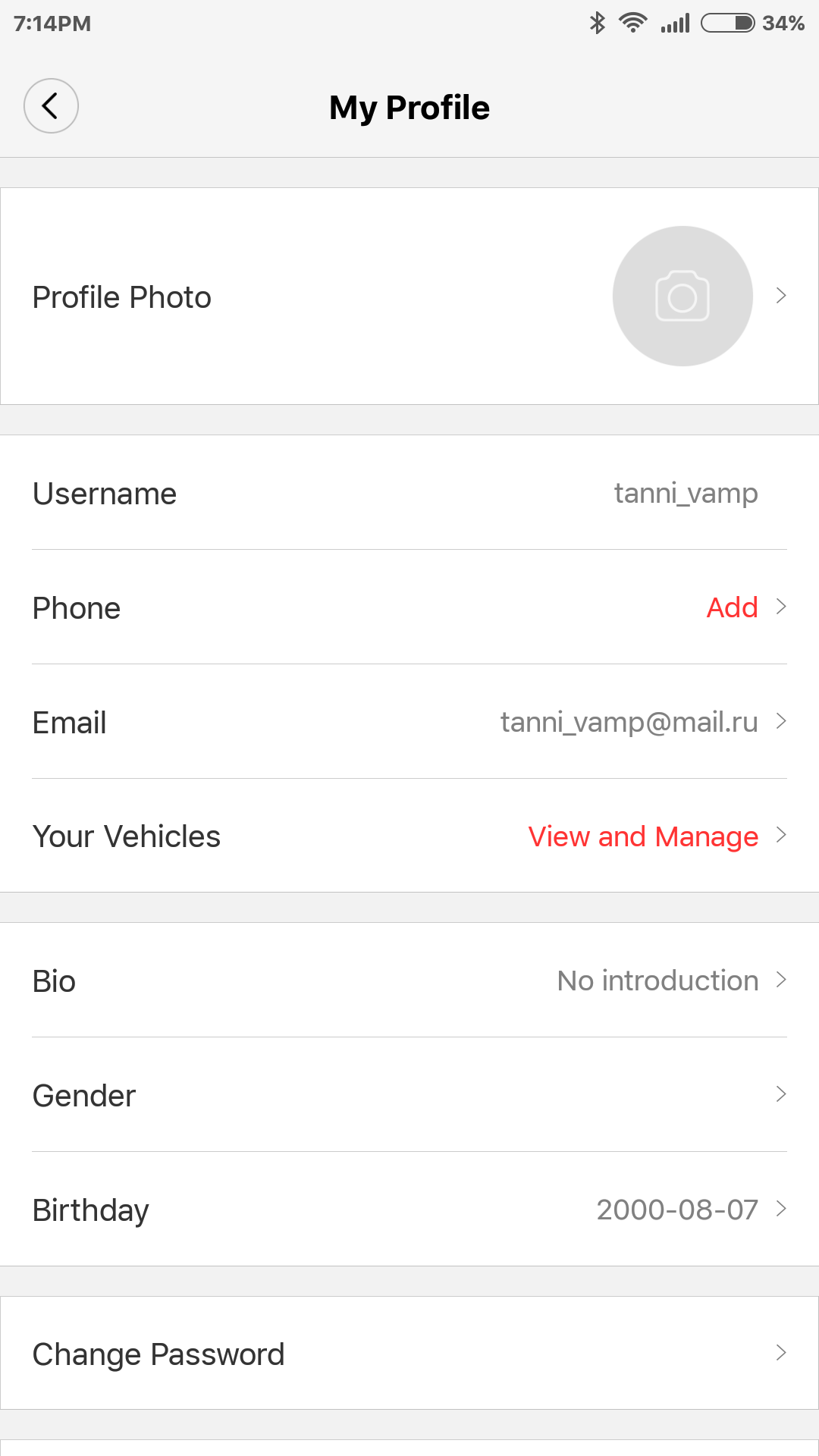Open the Gender setting

point(409,1095)
